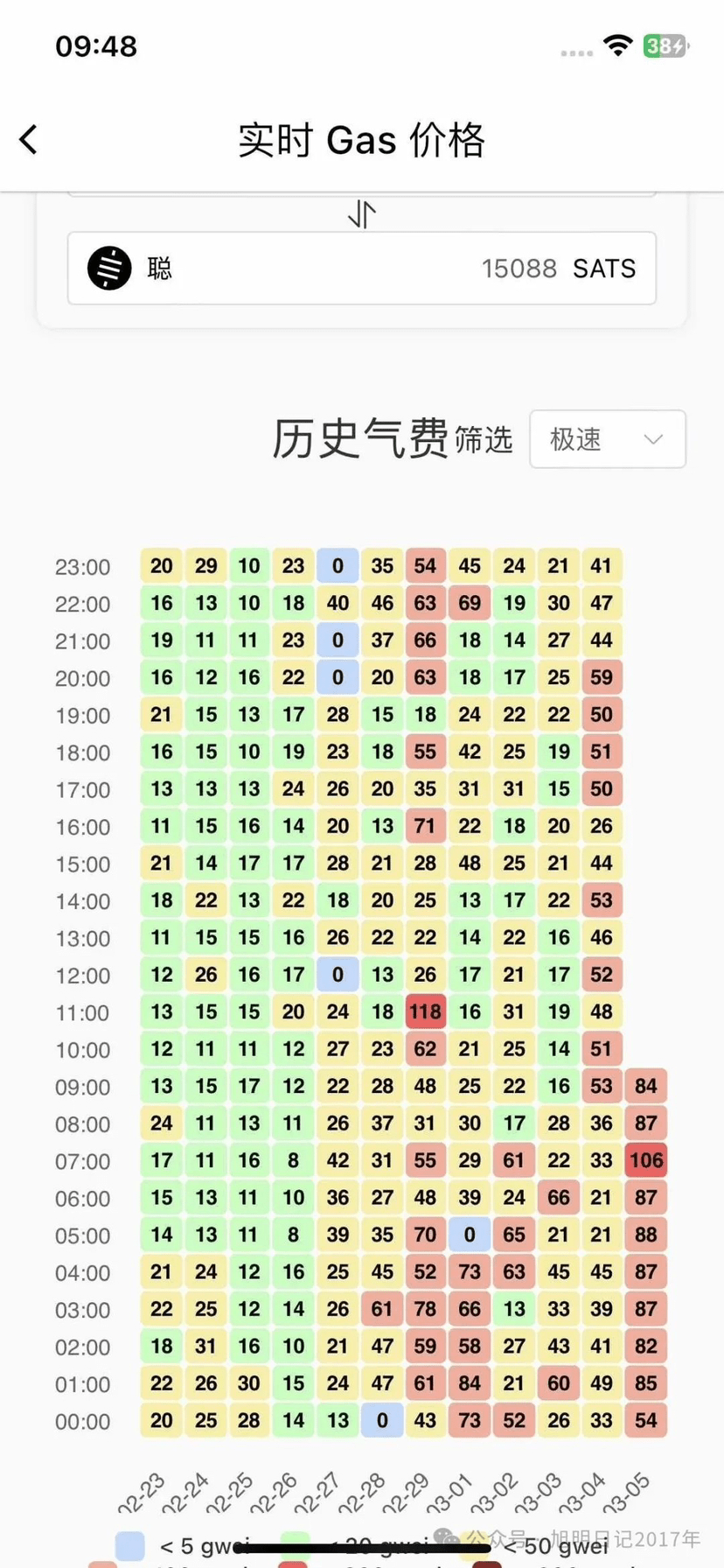This screenshot has height=1568, width=724.
Task: Open the 极速 filter dropdown
Action: coord(607,439)
